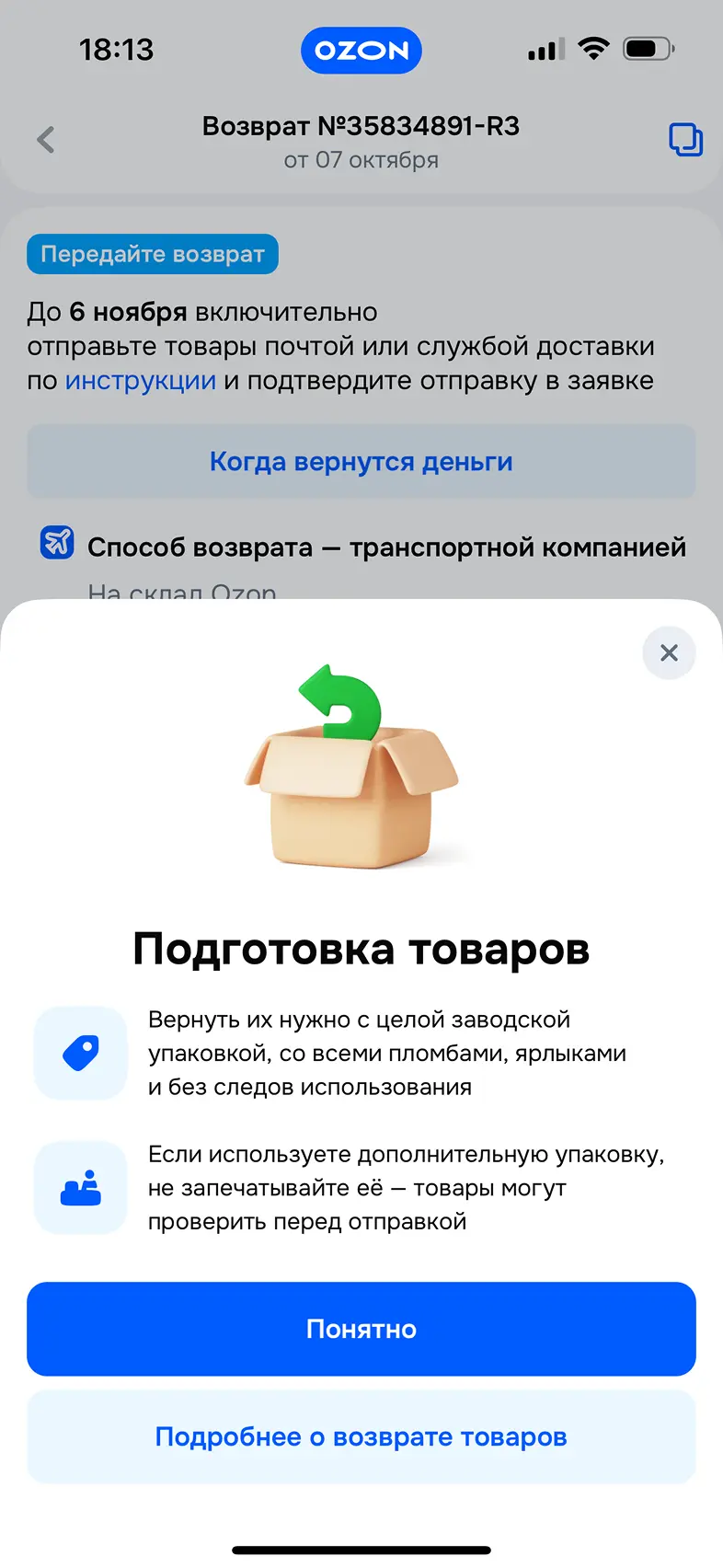The image size is (723, 1568).
Task: Open Подробнее о возврате товаров
Action: tap(361, 1436)
